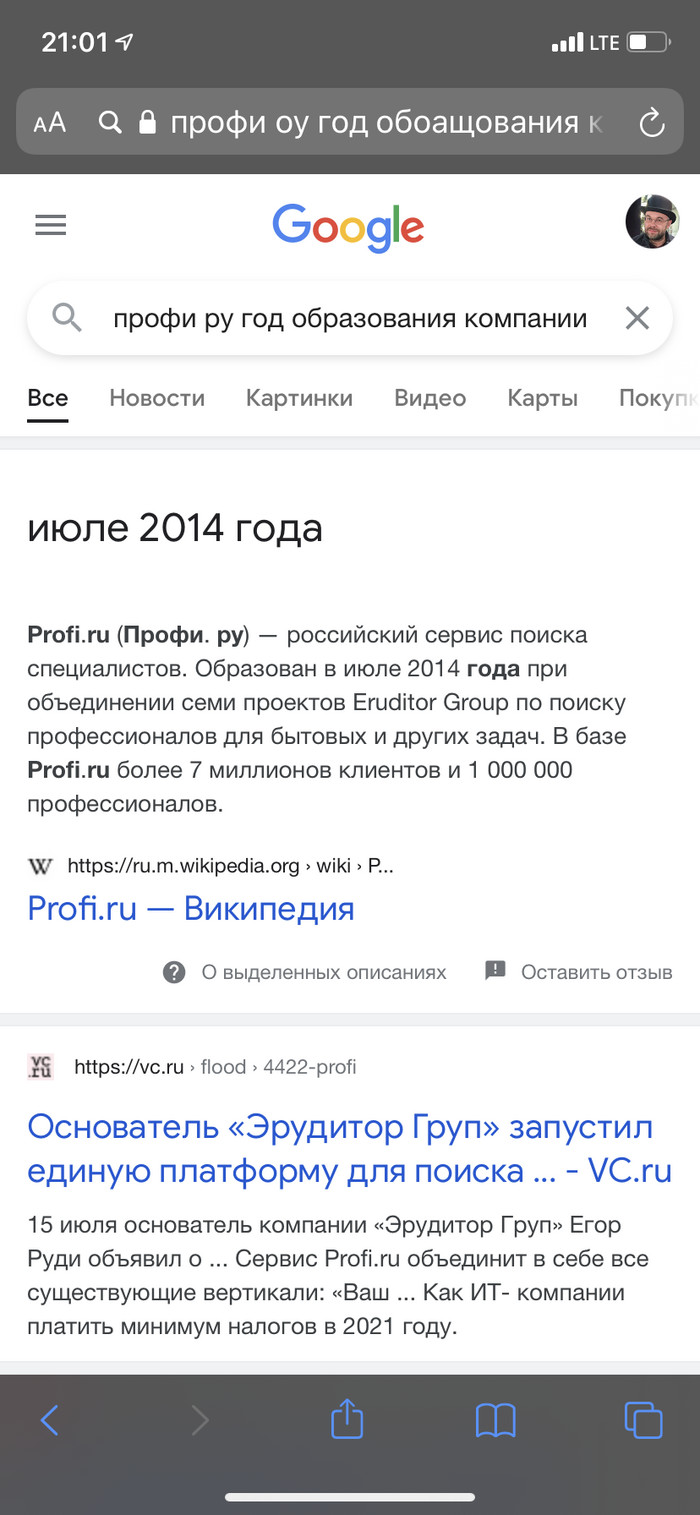
Task: Open Safari bookmarks
Action: pyautogui.click(x=495, y=1419)
